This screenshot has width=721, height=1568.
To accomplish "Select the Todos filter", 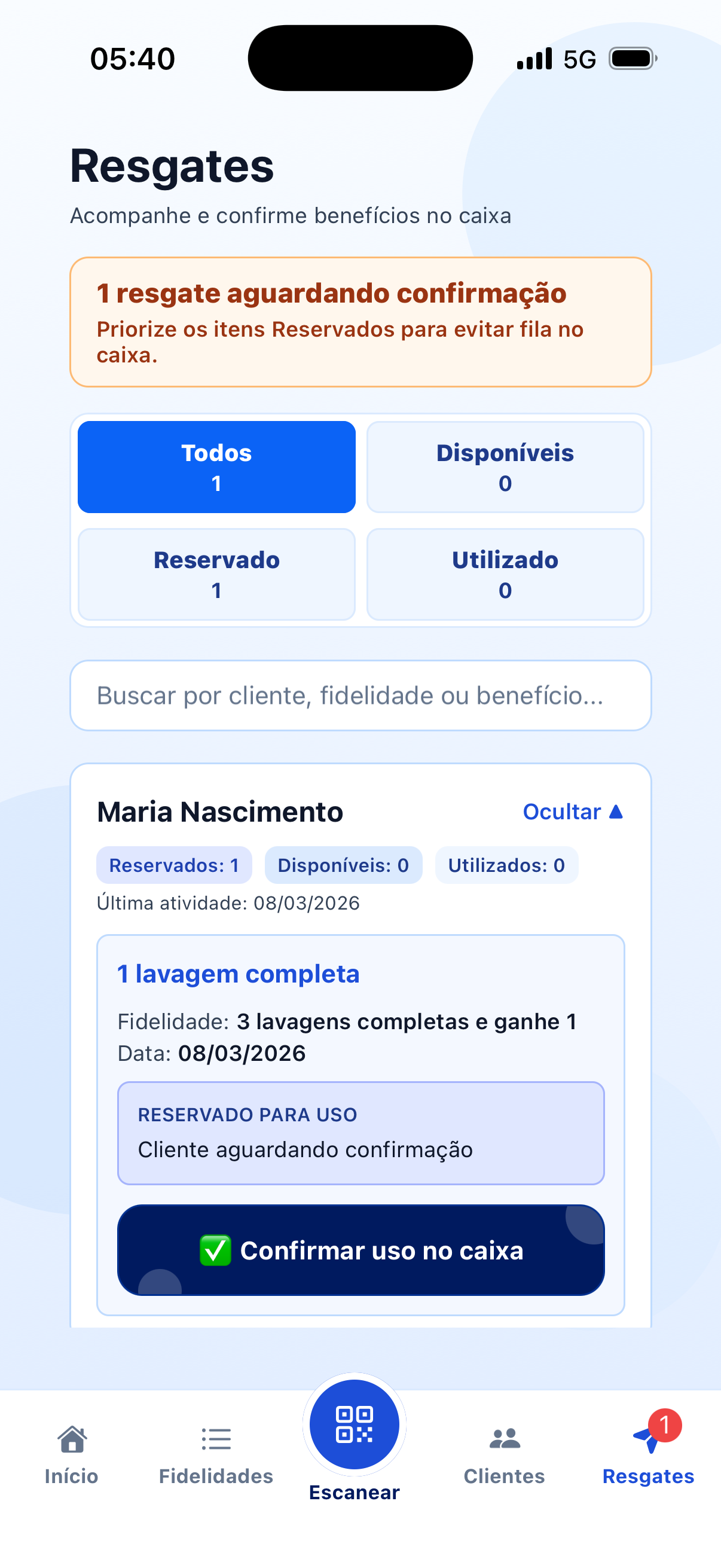I will coord(216,467).
